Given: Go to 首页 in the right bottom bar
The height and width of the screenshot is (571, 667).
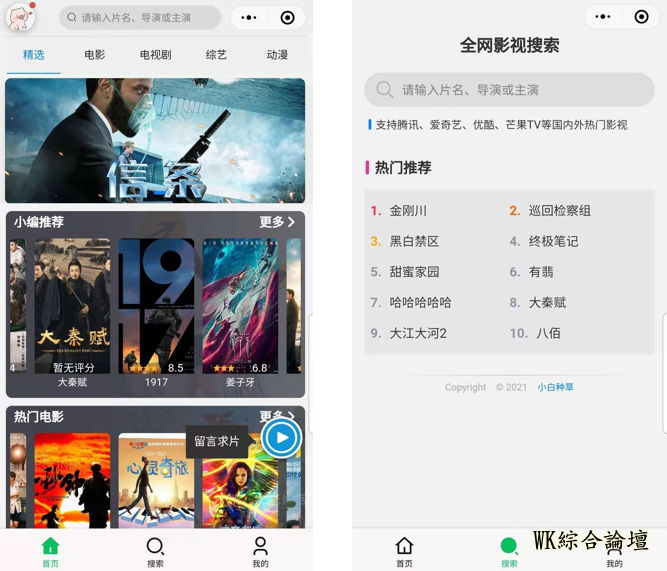Looking at the screenshot, I should (x=404, y=551).
